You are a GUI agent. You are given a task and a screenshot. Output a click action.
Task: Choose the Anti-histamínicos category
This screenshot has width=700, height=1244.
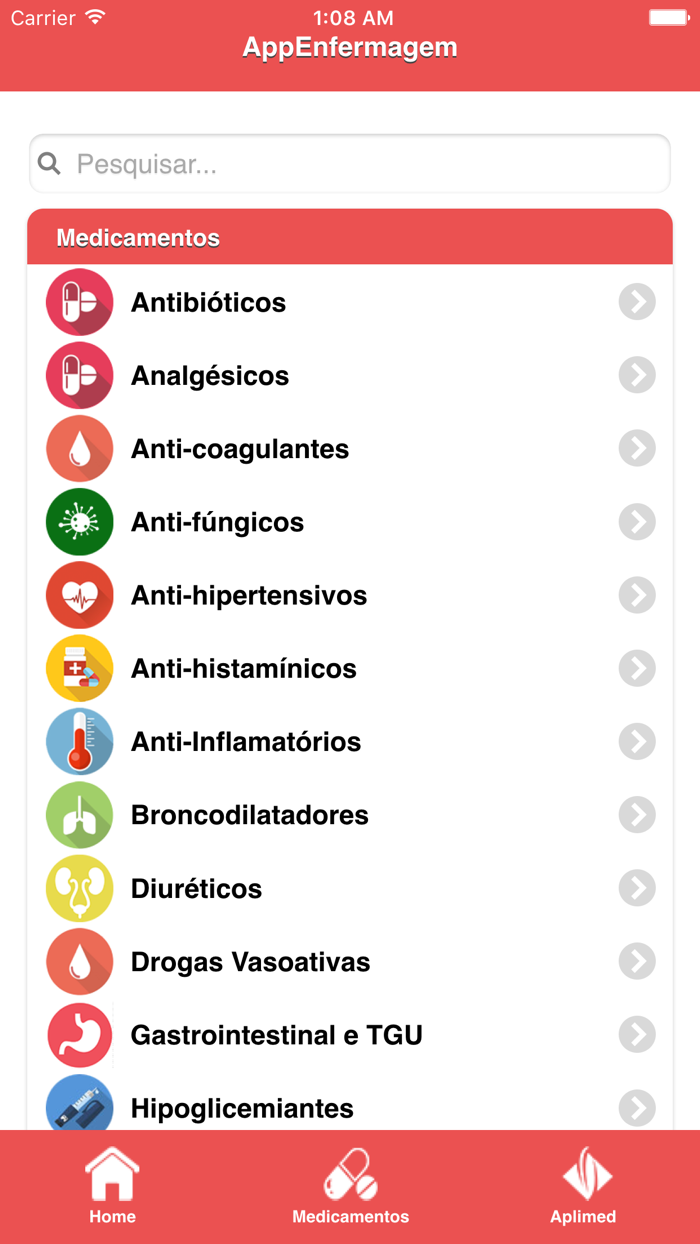[350, 668]
